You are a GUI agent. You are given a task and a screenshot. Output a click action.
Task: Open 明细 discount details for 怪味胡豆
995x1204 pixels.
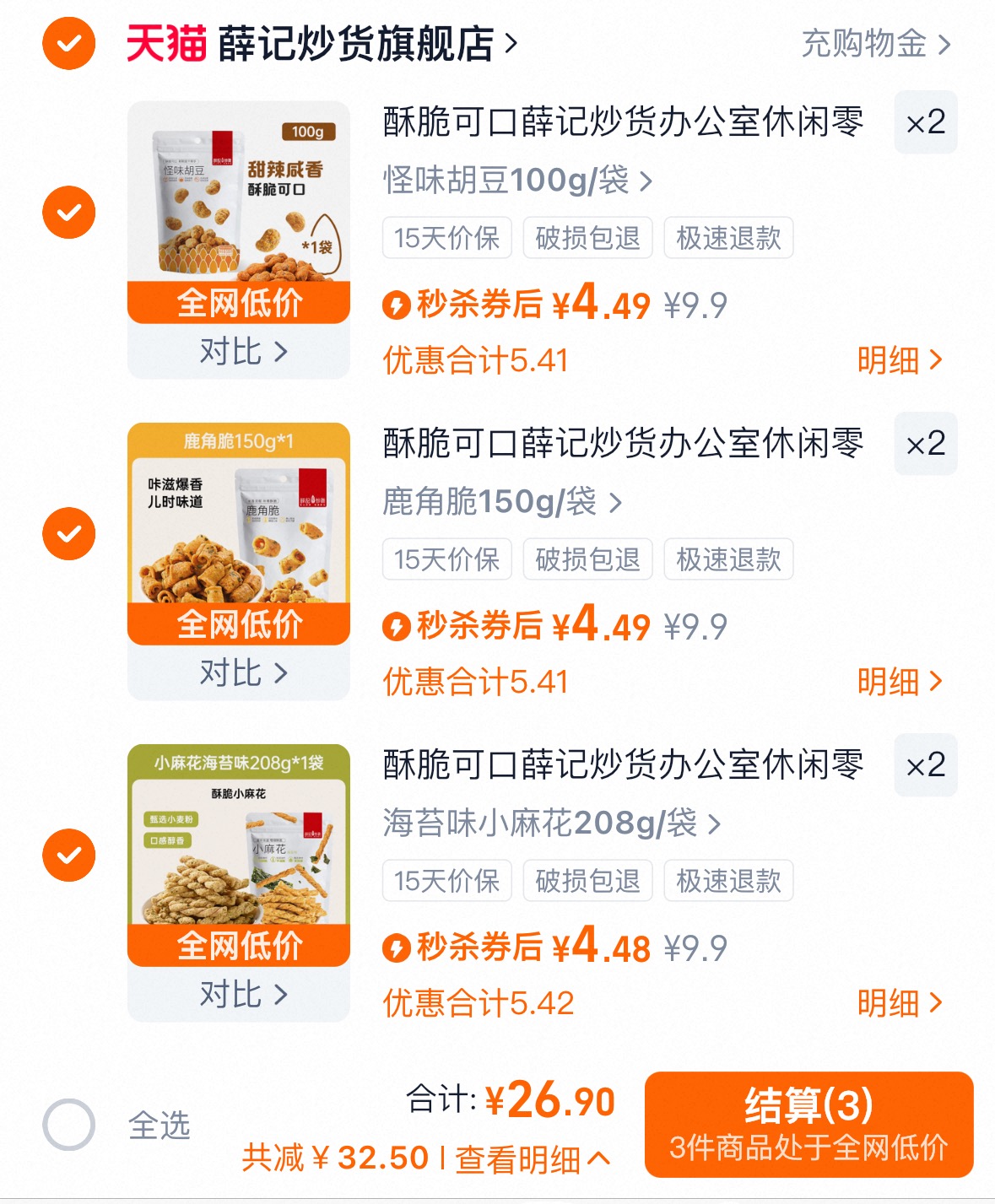pos(897,361)
